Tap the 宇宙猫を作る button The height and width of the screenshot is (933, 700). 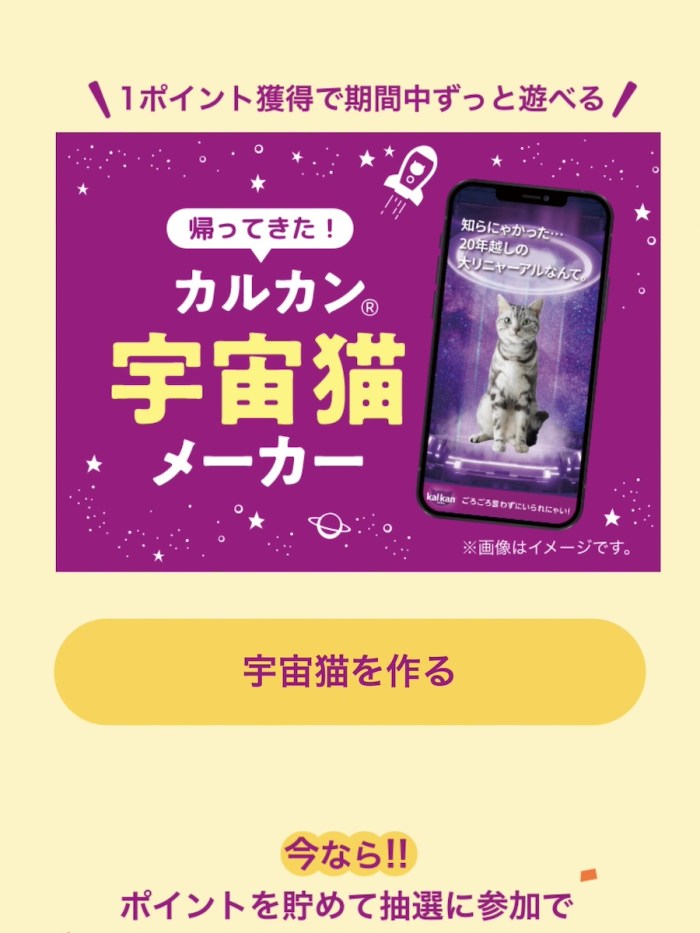[349, 672]
